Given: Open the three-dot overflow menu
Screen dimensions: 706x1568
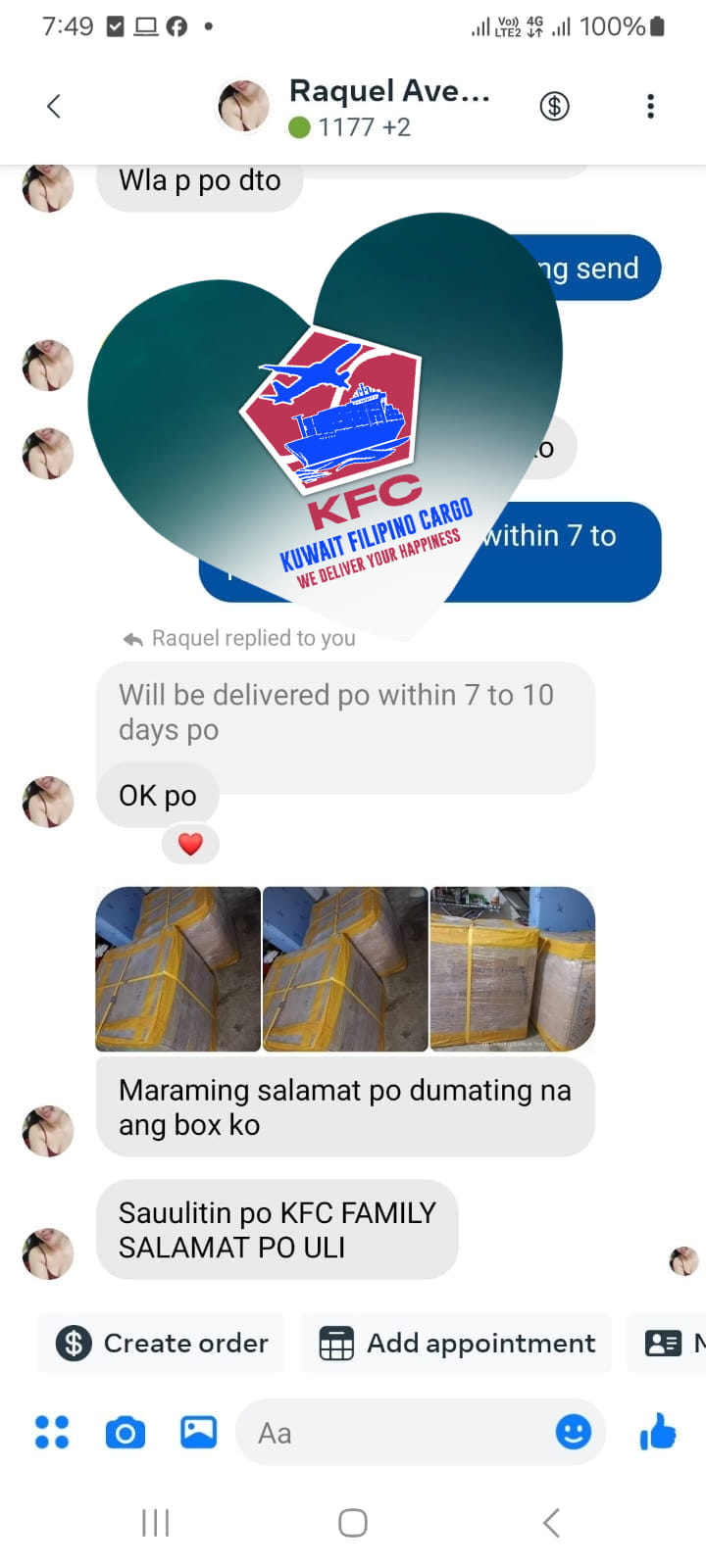Looking at the screenshot, I should point(650,106).
